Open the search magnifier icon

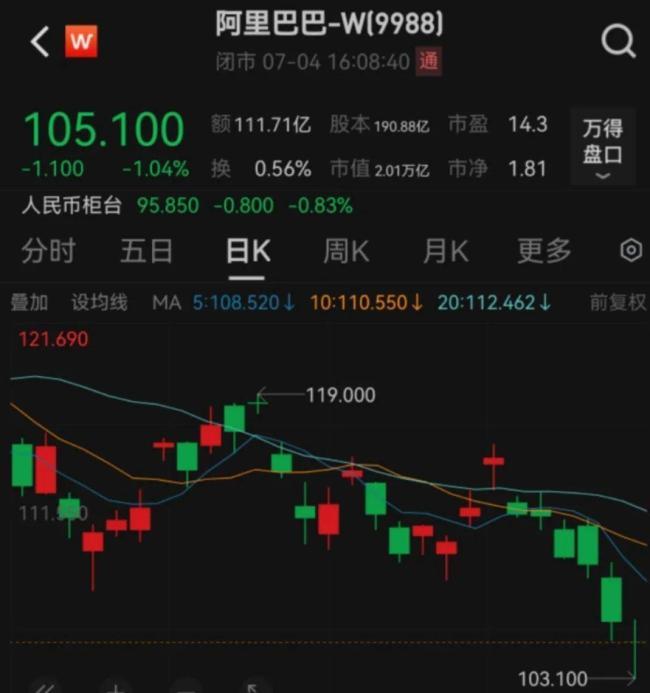coord(618,41)
